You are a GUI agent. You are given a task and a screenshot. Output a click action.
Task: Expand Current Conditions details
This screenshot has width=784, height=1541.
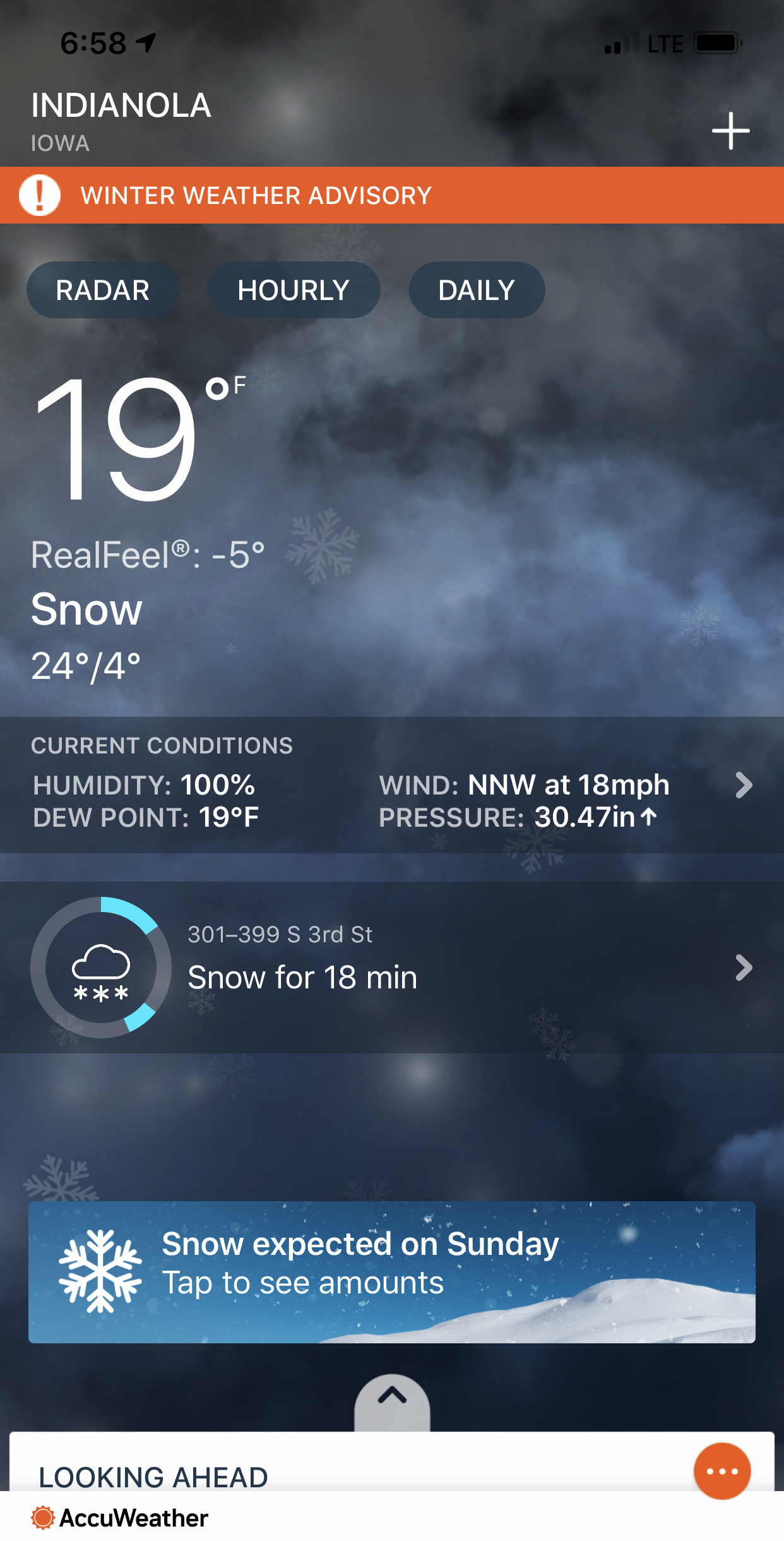click(744, 785)
